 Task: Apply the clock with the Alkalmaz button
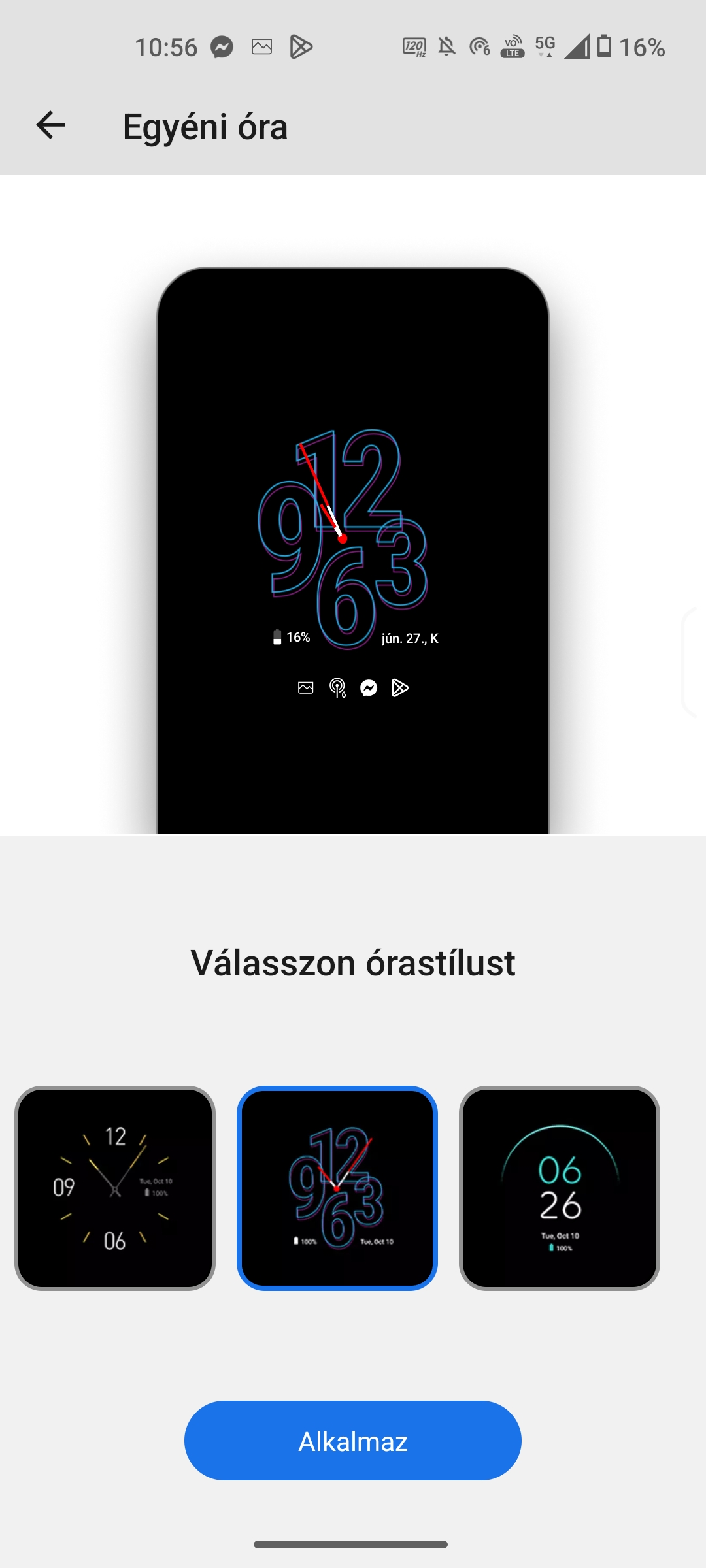353,1441
